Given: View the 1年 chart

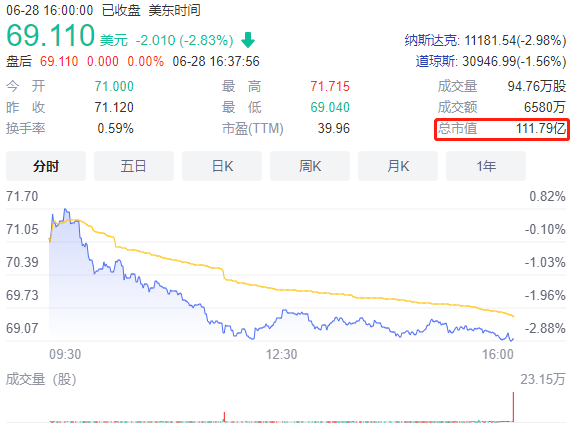Looking at the screenshot, I should click(x=486, y=166).
